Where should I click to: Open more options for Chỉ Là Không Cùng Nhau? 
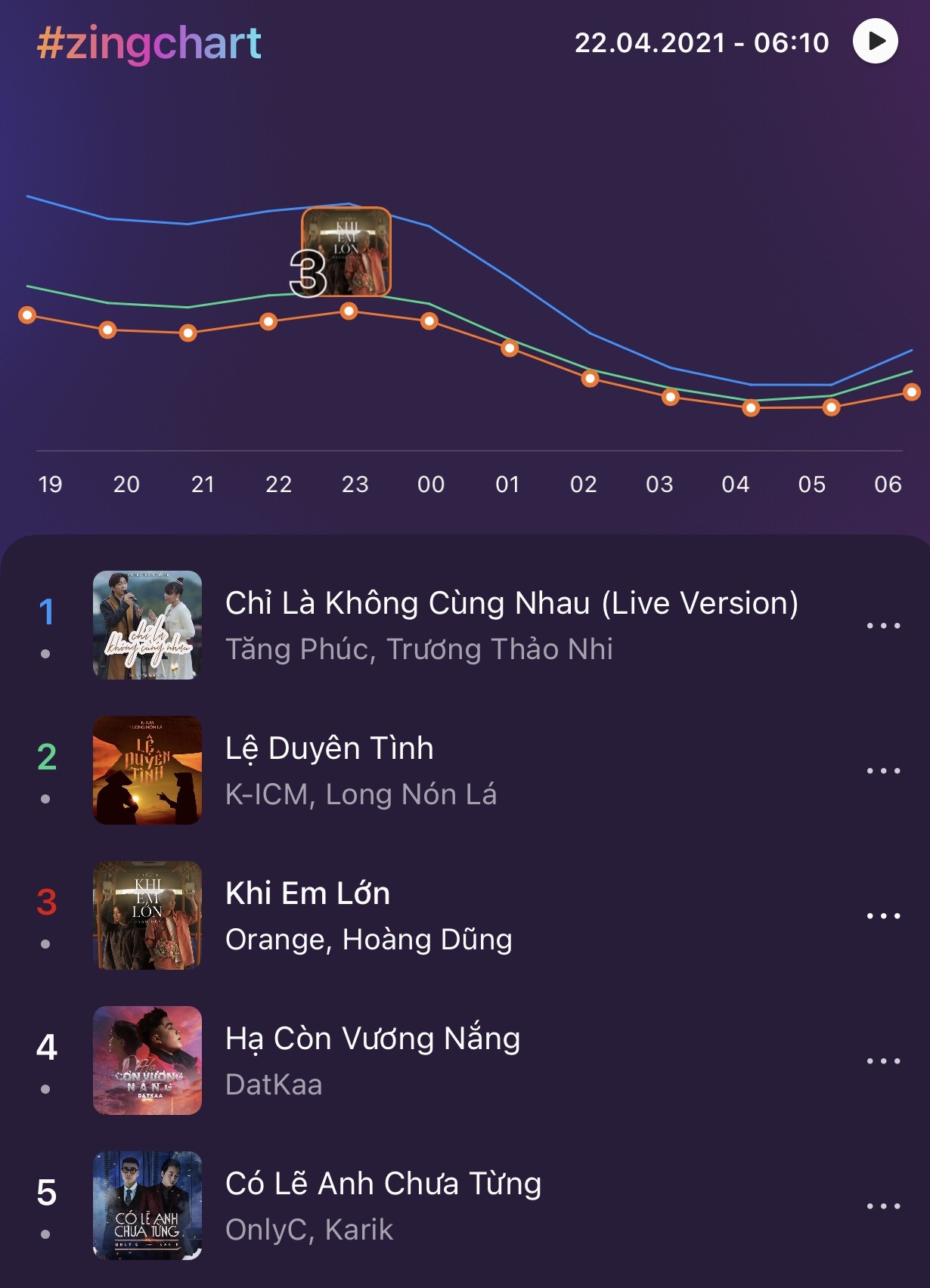point(883,626)
